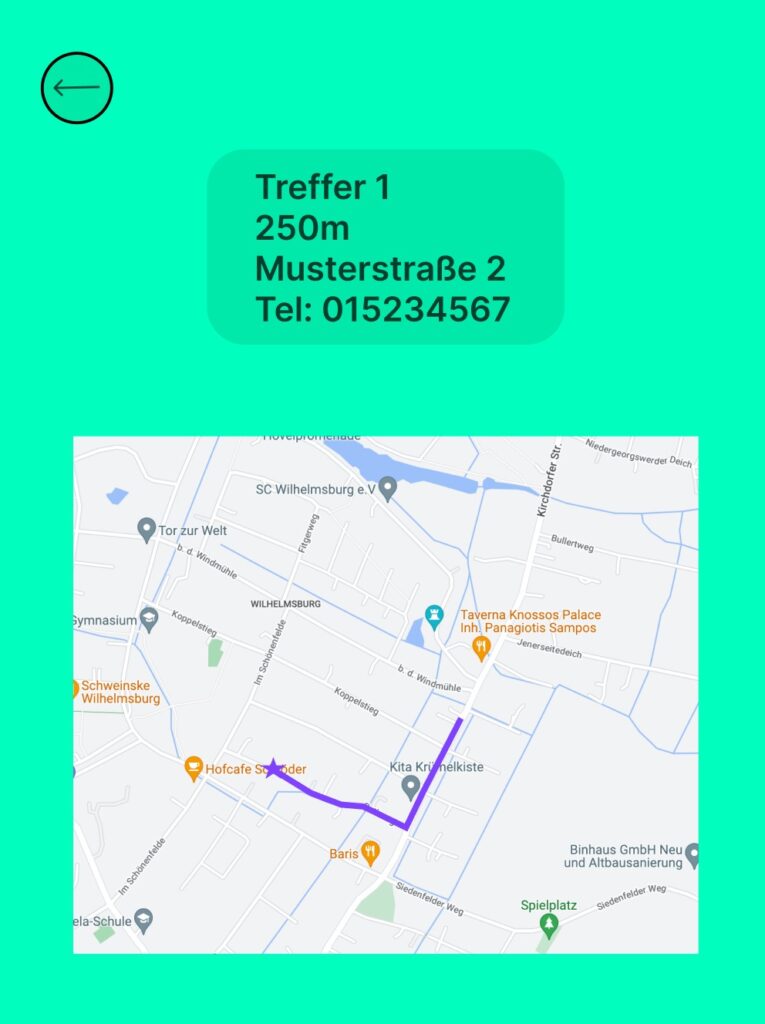Open the Treffer 1 result card
The width and height of the screenshot is (765, 1024).
point(385,247)
